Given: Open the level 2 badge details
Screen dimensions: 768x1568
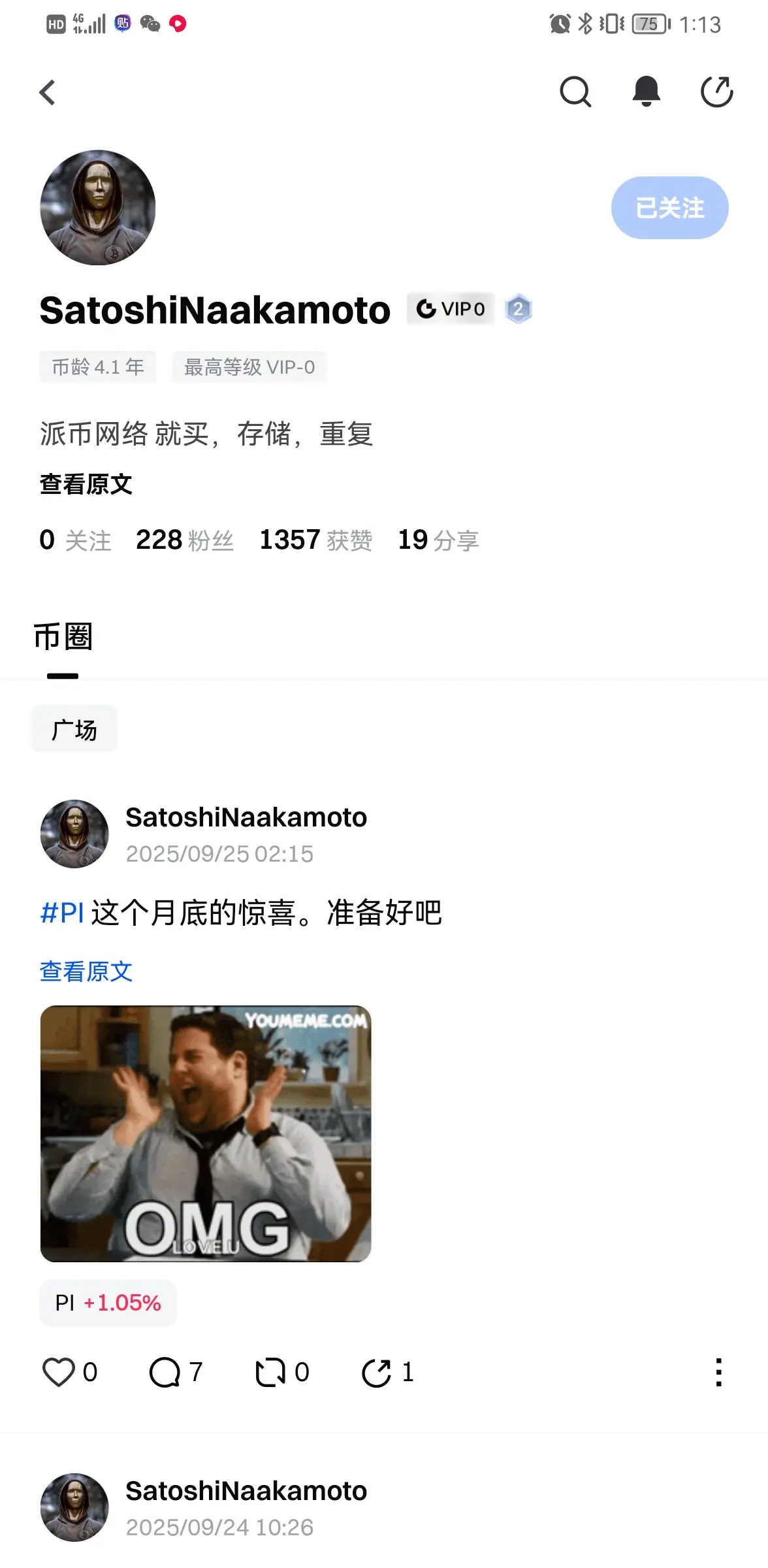Looking at the screenshot, I should pos(519,308).
